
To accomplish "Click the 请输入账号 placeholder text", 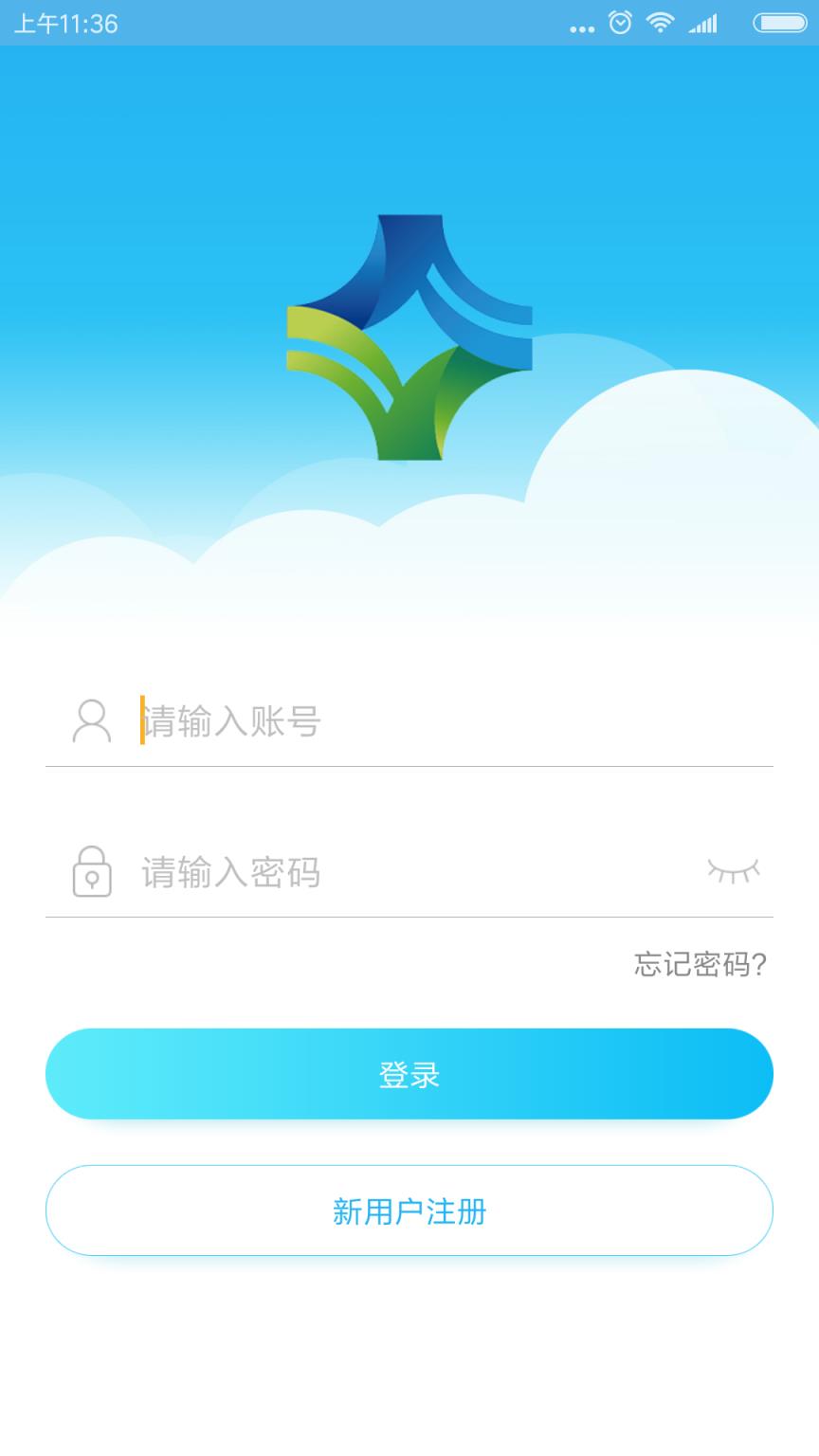I will [232, 722].
